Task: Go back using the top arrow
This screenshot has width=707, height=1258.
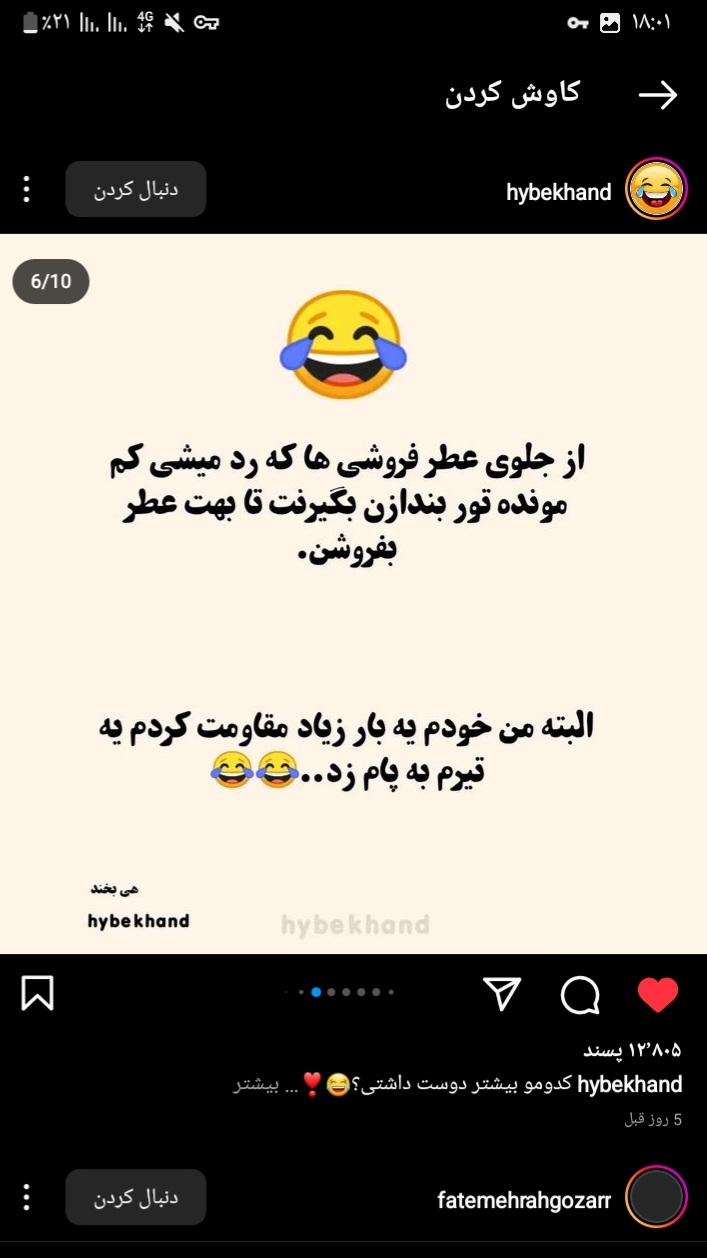Action: (x=657, y=95)
